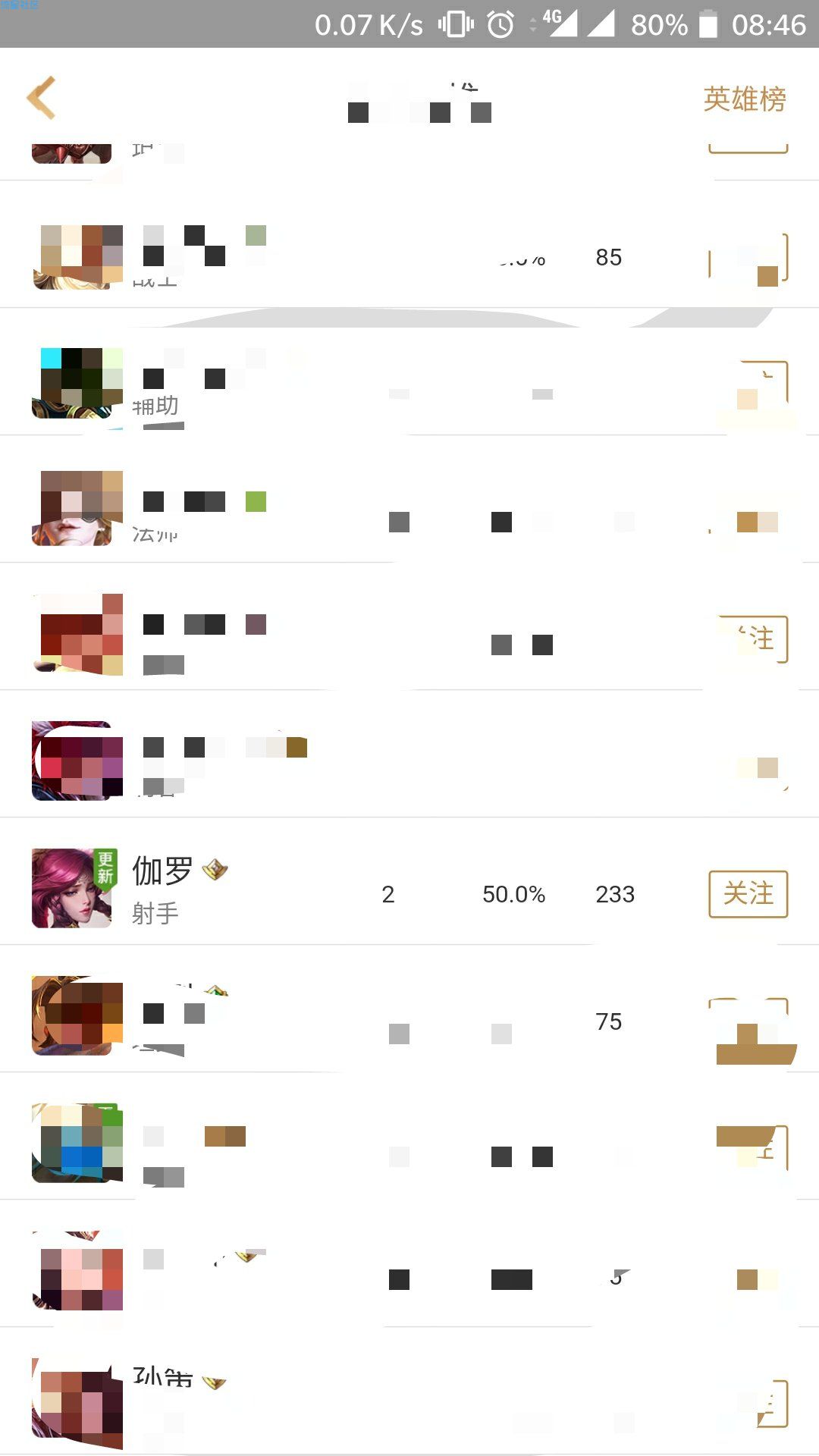Go back using the top-left arrow
819x1456 pixels.
[42, 98]
